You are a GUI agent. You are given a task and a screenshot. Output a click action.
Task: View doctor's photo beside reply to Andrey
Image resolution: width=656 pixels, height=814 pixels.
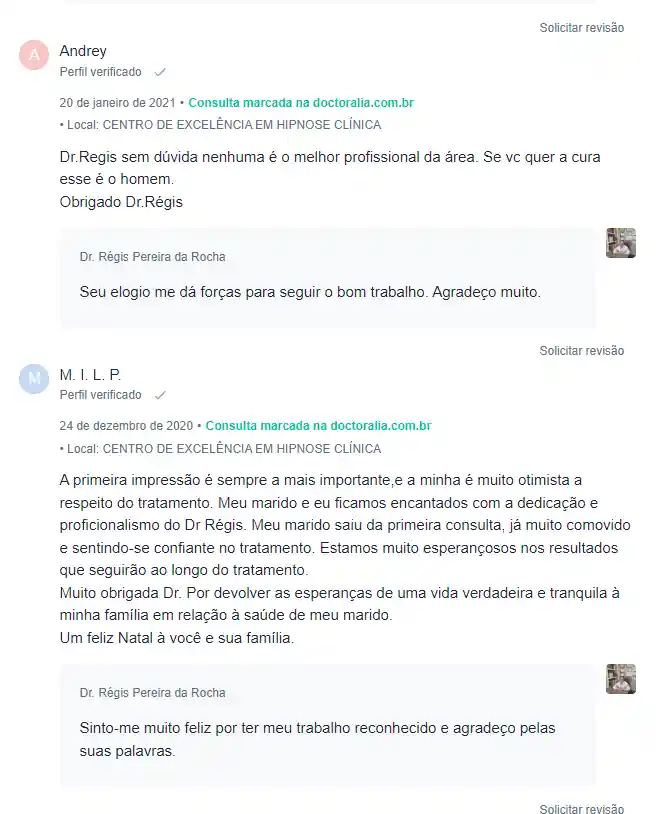(621, 243)
